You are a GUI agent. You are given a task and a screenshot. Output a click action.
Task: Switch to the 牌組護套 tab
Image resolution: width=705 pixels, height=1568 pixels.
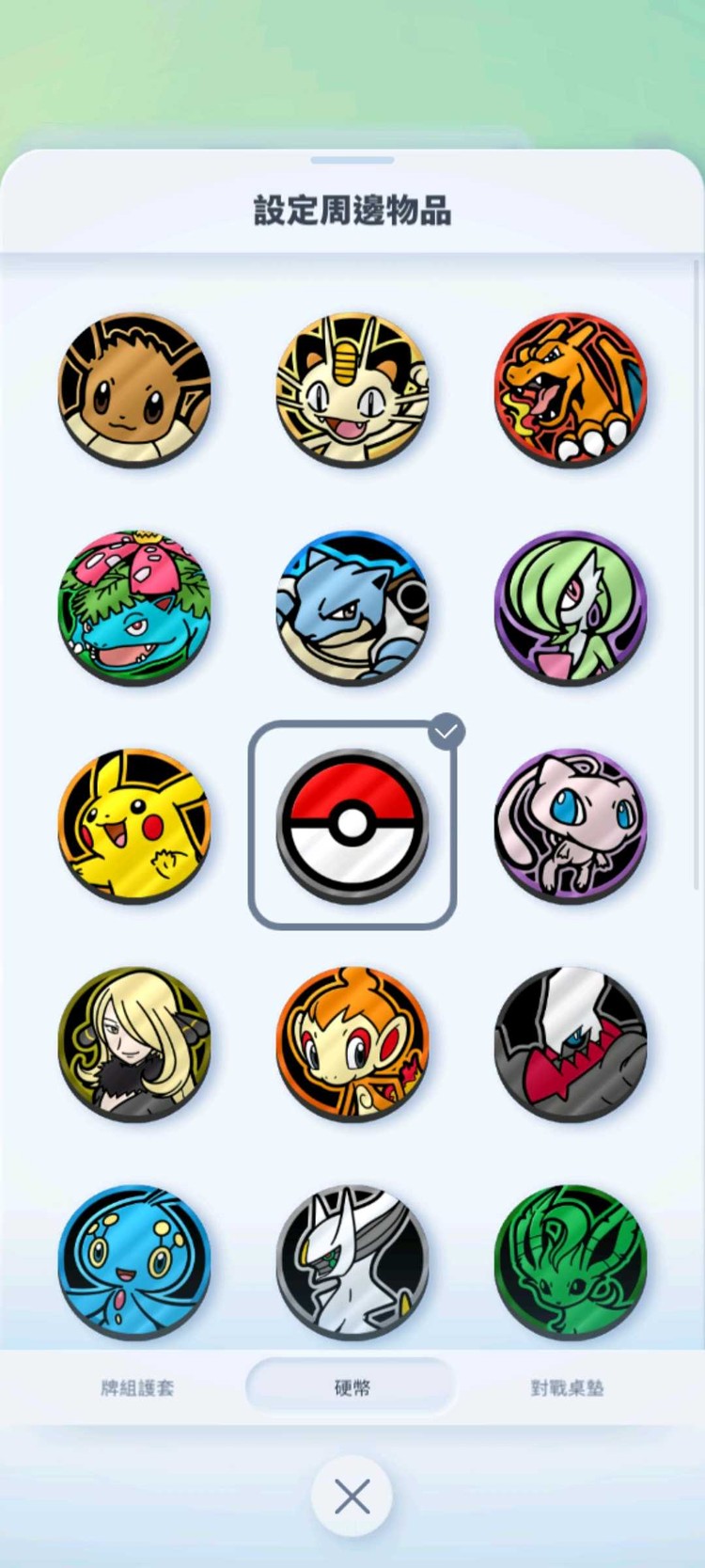(x=137, y=1387)
